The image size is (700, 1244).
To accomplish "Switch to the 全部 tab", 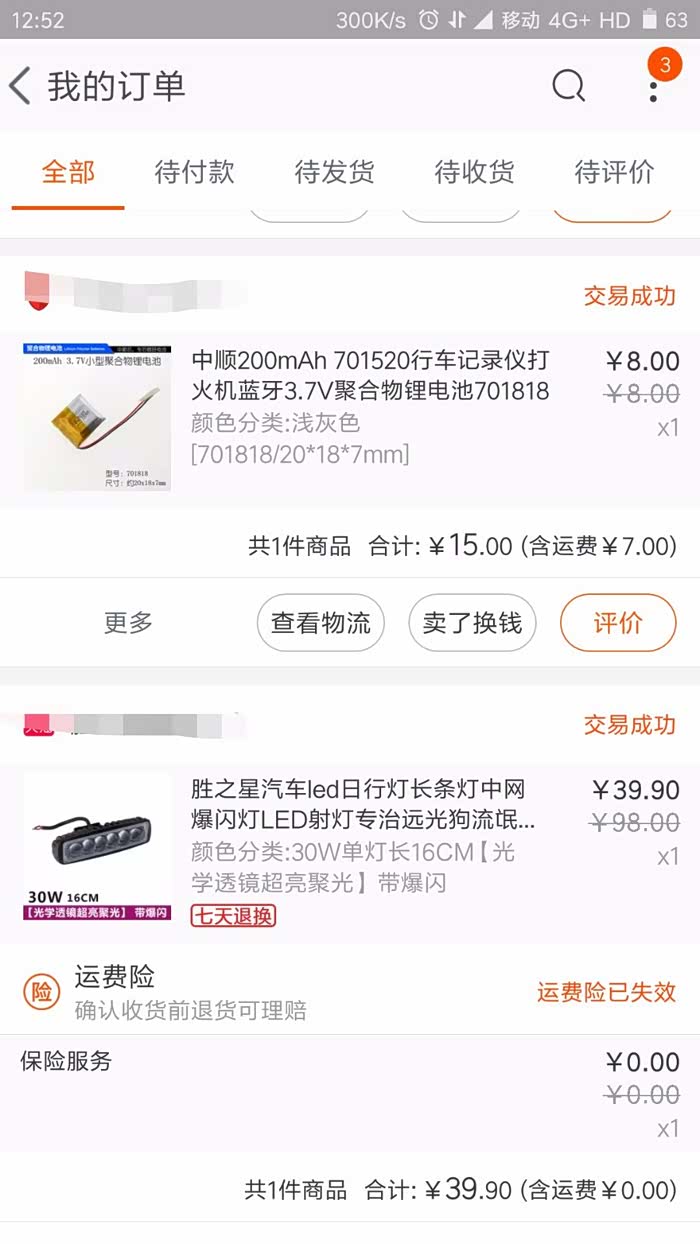I will 68,172.
